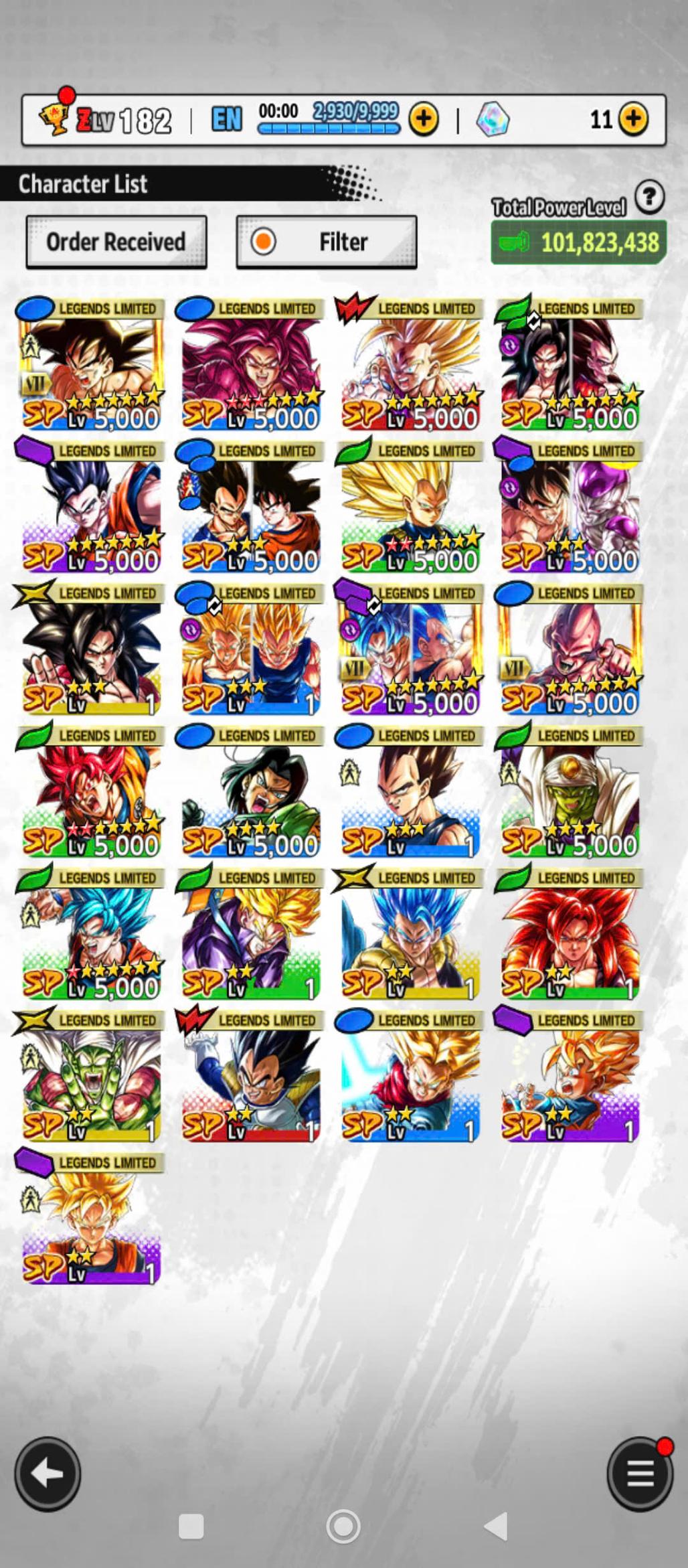Select the Kid Buu character card
688x1568 pixels.
click(570, 649)
